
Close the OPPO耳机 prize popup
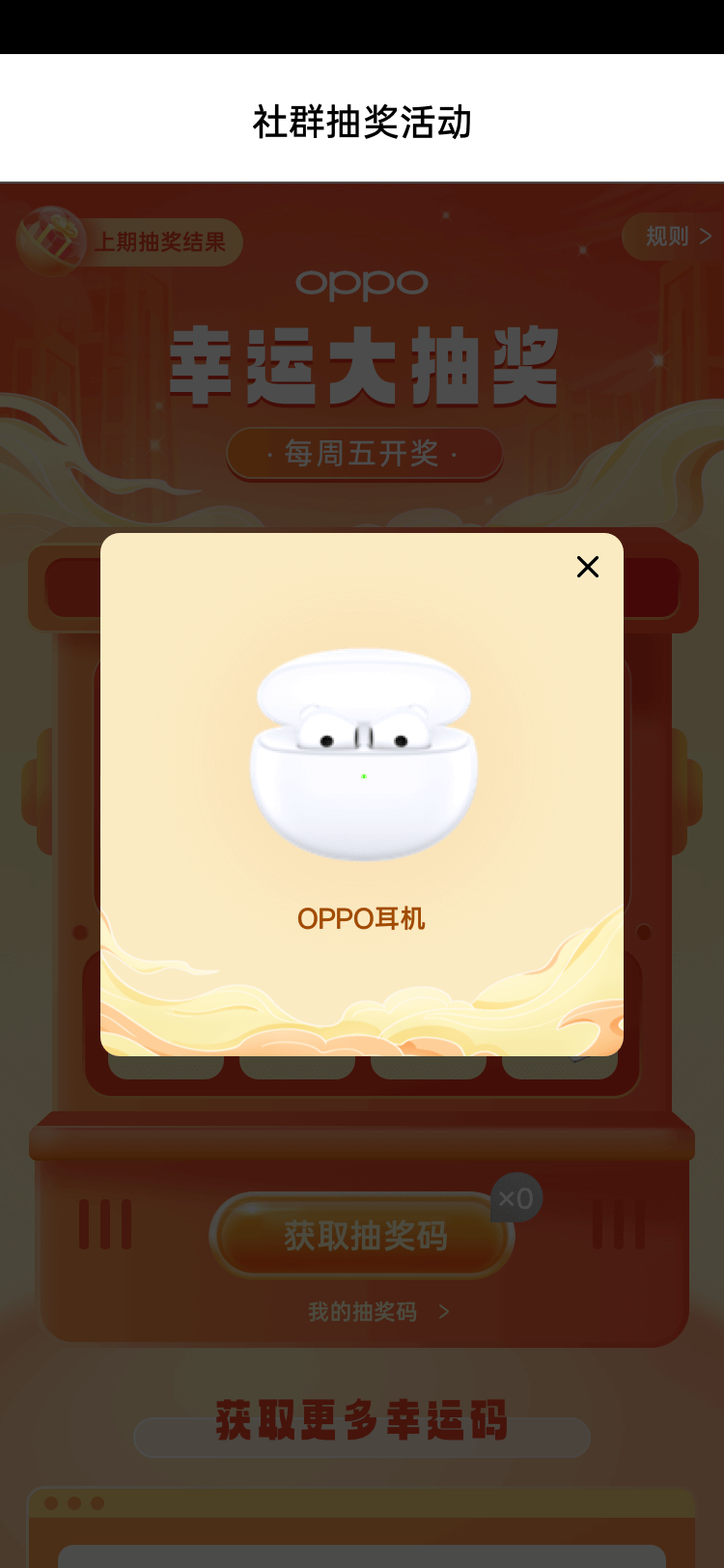[587, 567]
